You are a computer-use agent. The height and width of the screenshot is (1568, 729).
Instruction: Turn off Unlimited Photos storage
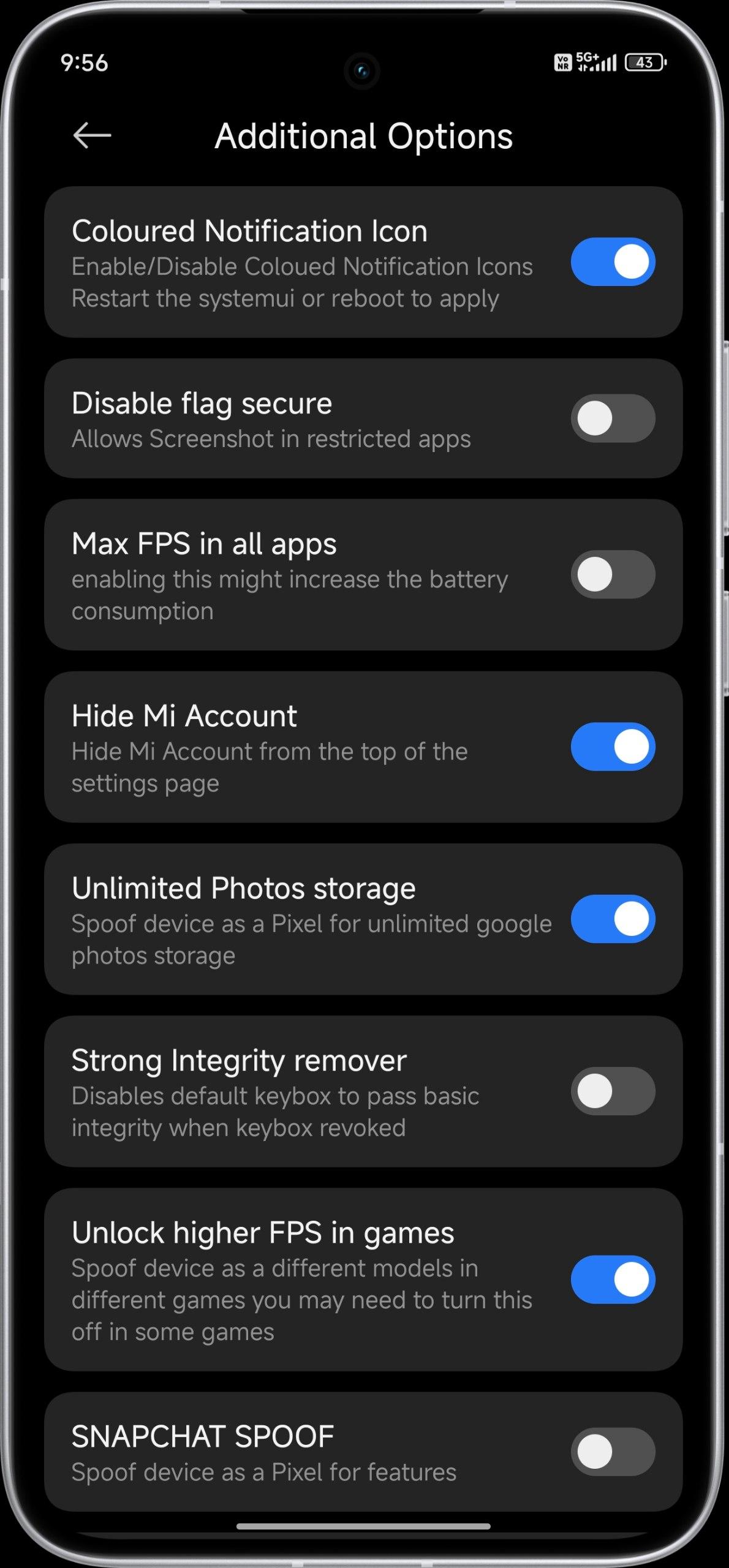pyautogui.click(x=613, y=919)
